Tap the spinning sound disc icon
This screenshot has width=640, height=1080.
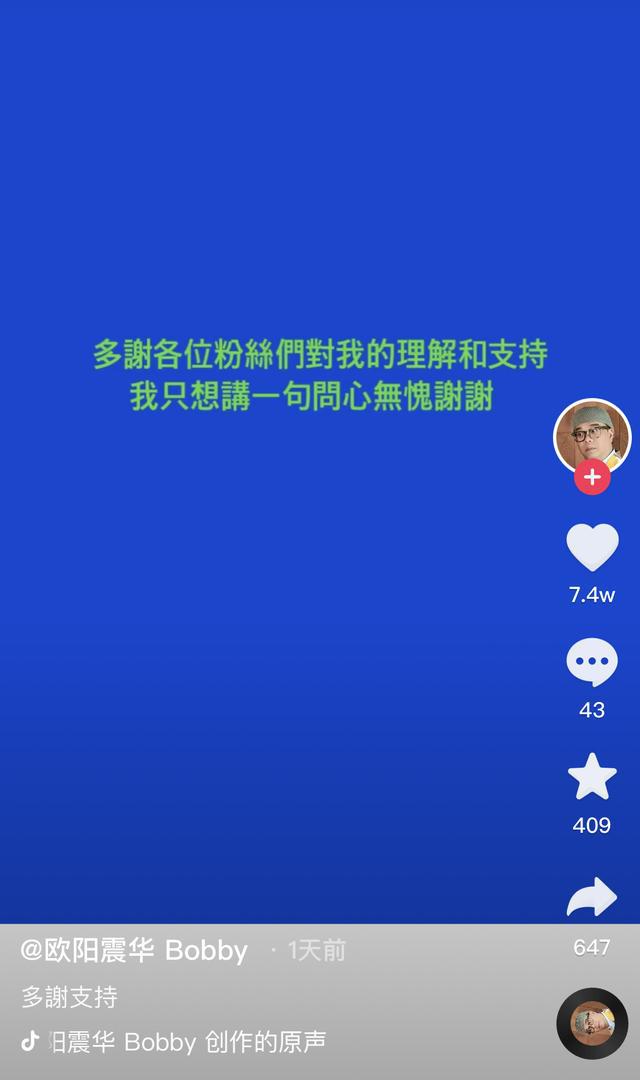(592, 1023)
